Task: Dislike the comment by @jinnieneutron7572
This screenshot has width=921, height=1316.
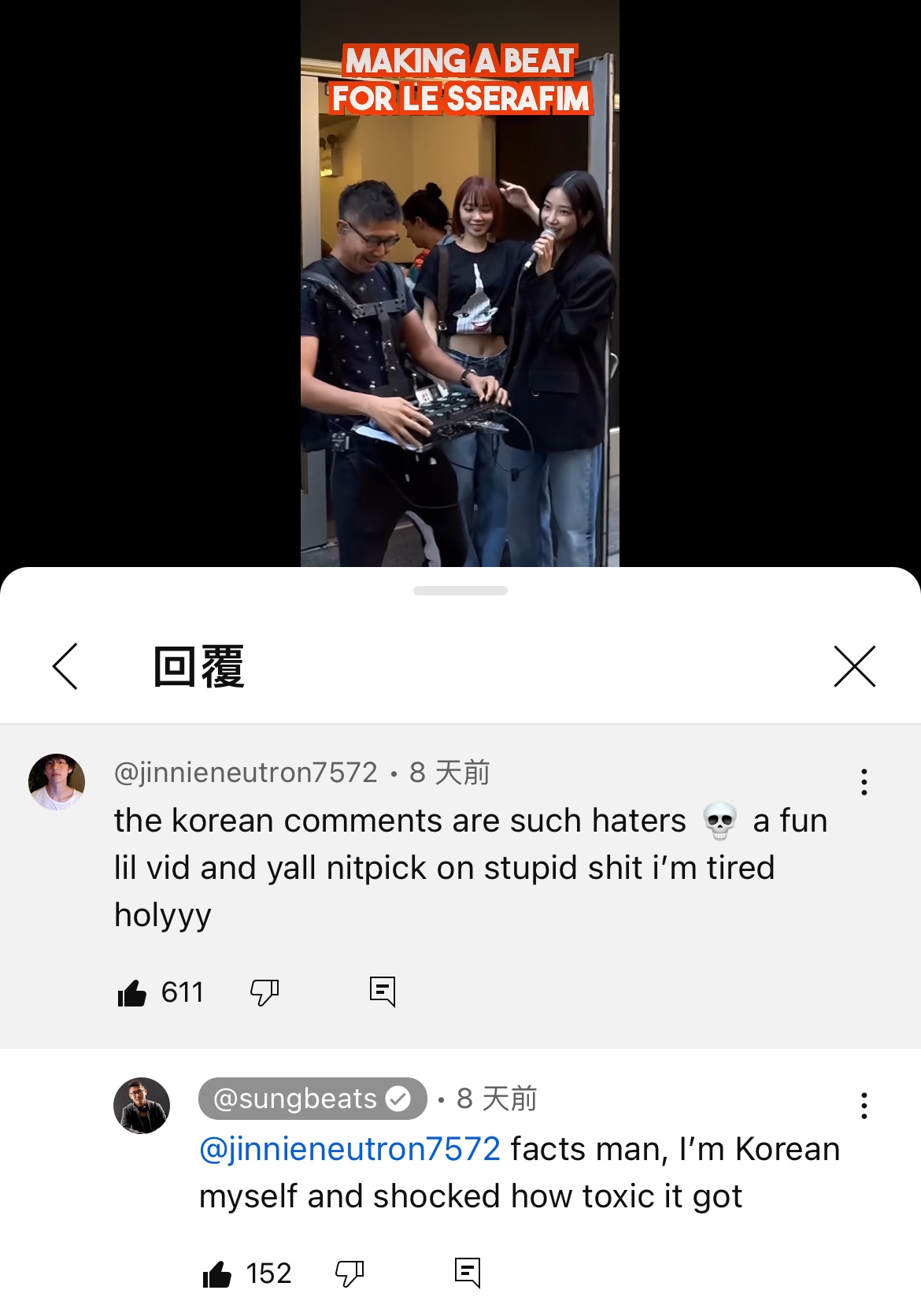Action: pyautogui.click(x=264, y=992)
